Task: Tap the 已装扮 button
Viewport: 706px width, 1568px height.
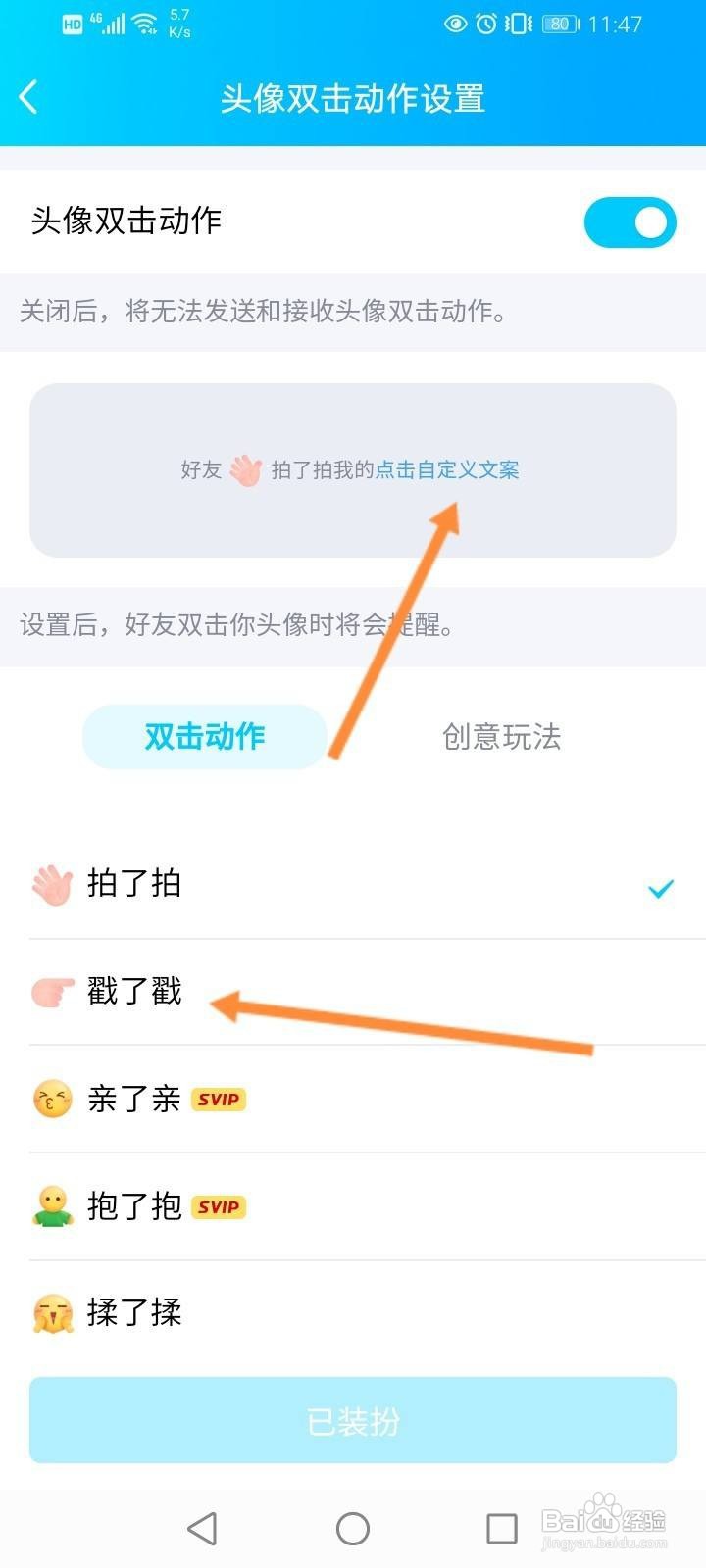Action: [351, 1420]
